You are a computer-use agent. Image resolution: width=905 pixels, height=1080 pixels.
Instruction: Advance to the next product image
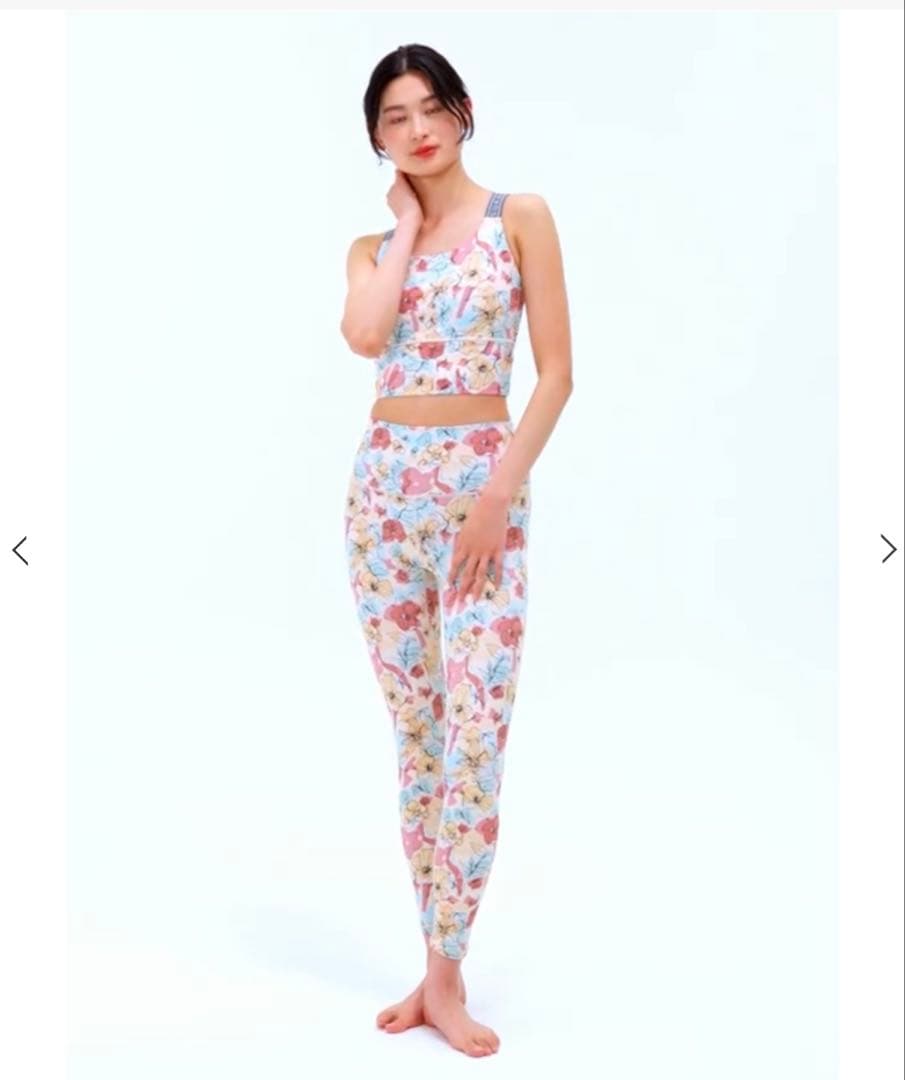887,548
